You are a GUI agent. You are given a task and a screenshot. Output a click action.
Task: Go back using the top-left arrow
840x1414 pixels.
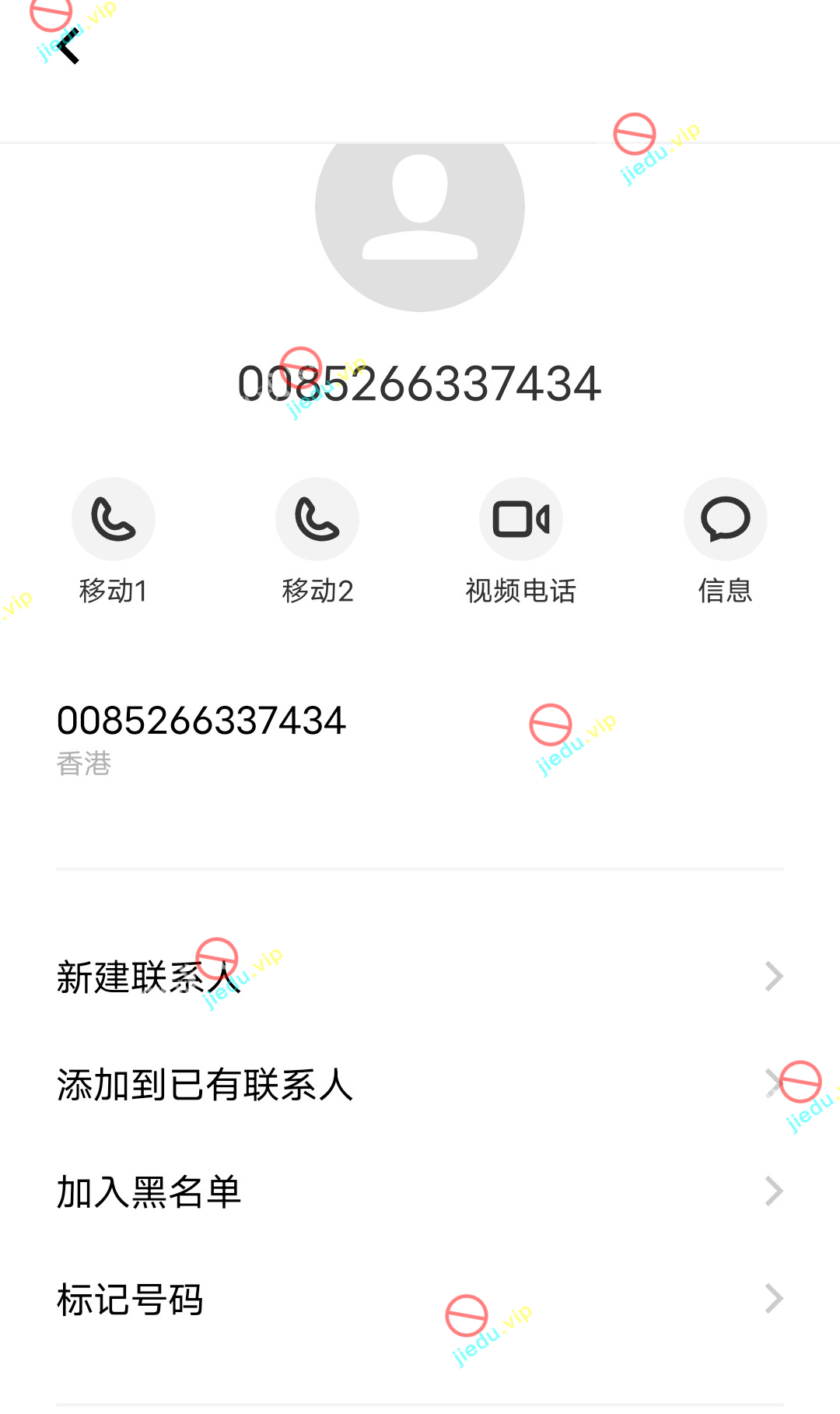(x=68, y=45)
